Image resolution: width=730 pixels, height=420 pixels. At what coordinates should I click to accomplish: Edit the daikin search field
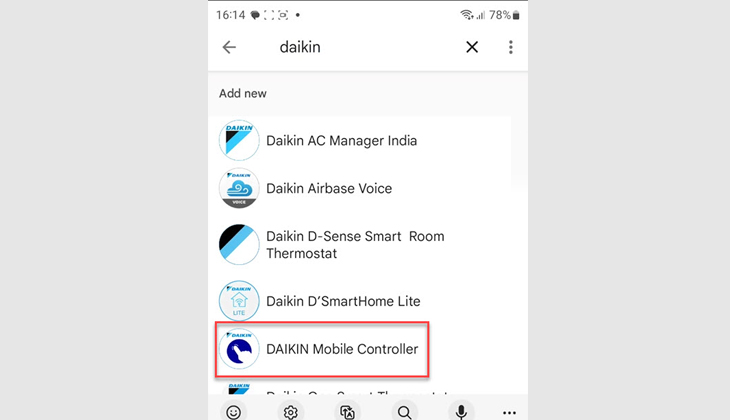[x=360, y=47]
